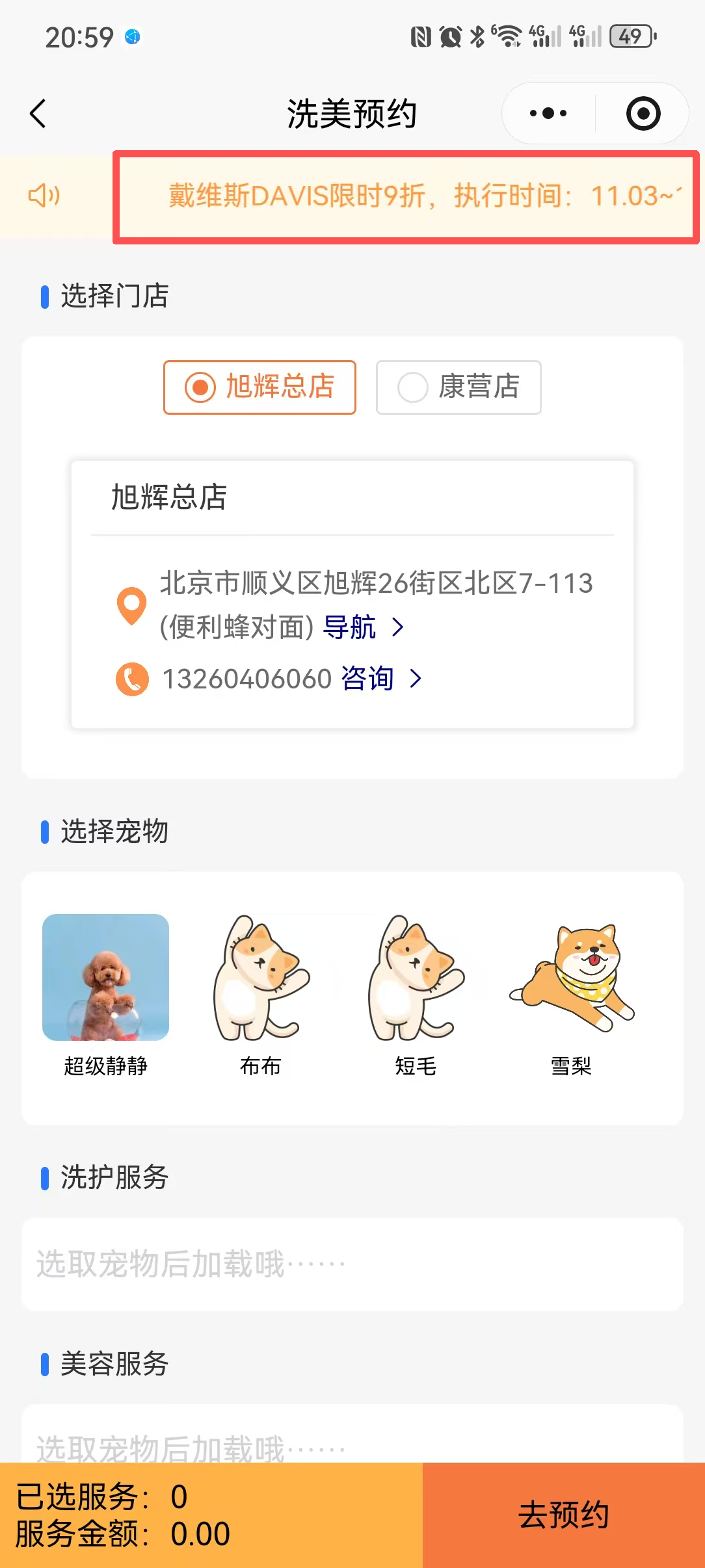The width and height of the screenshot is (705, 1568).
Task: Select the 旭辉总店 store option
Action: 259,387
